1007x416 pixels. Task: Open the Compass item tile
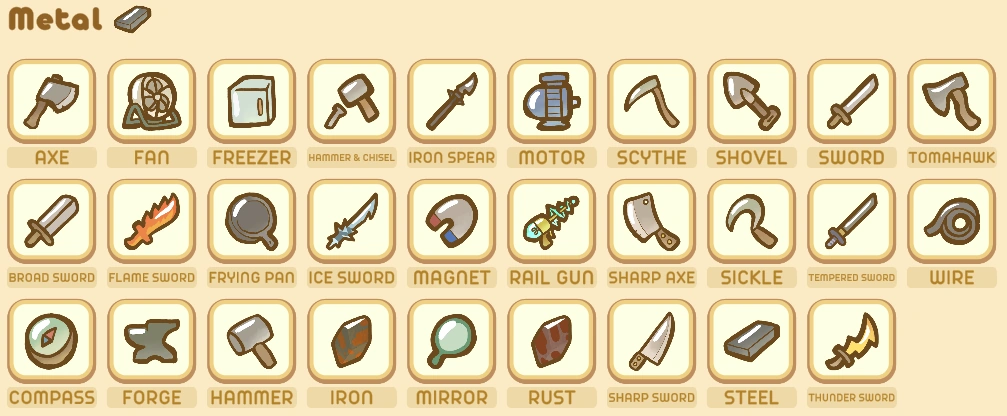click(51, 342)
